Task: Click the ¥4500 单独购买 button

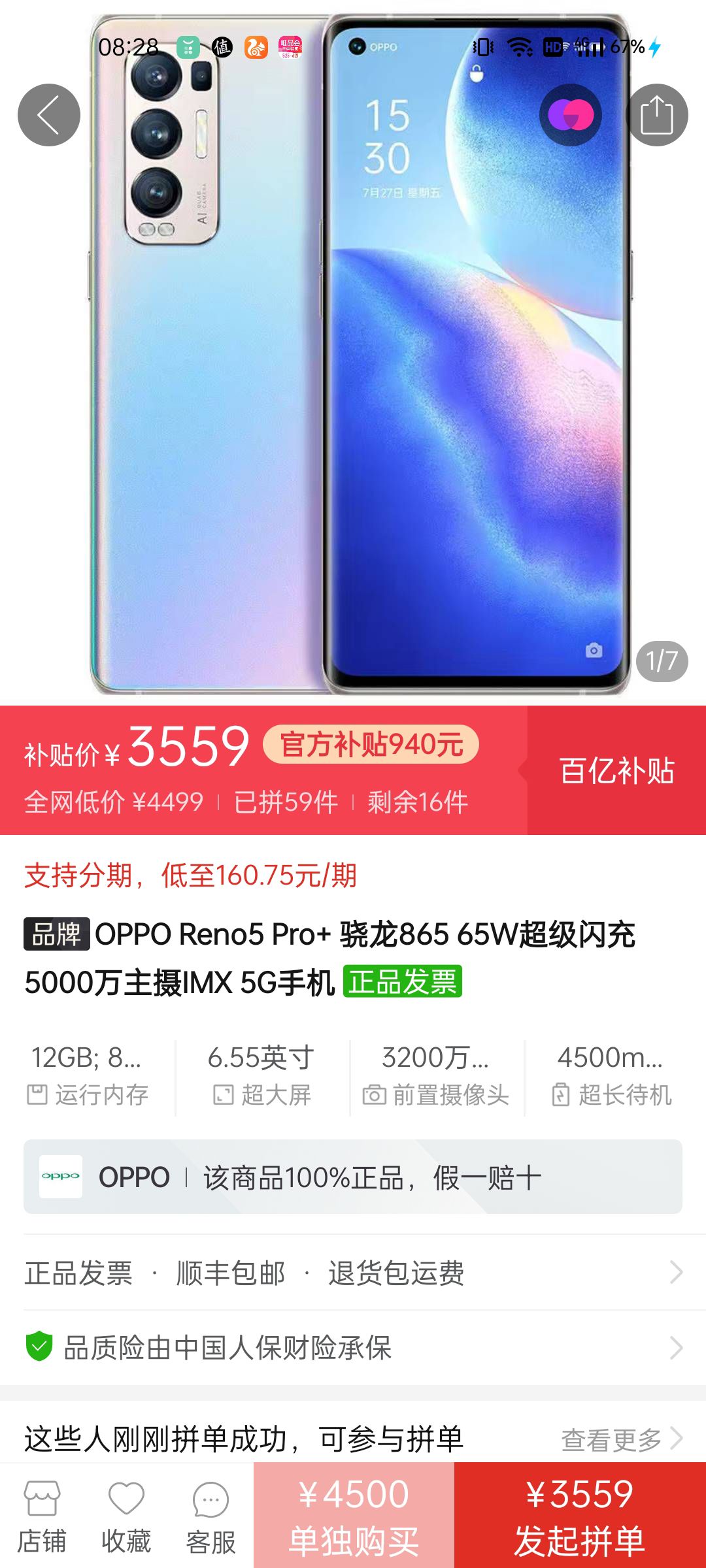Action: click(353, 1516)
